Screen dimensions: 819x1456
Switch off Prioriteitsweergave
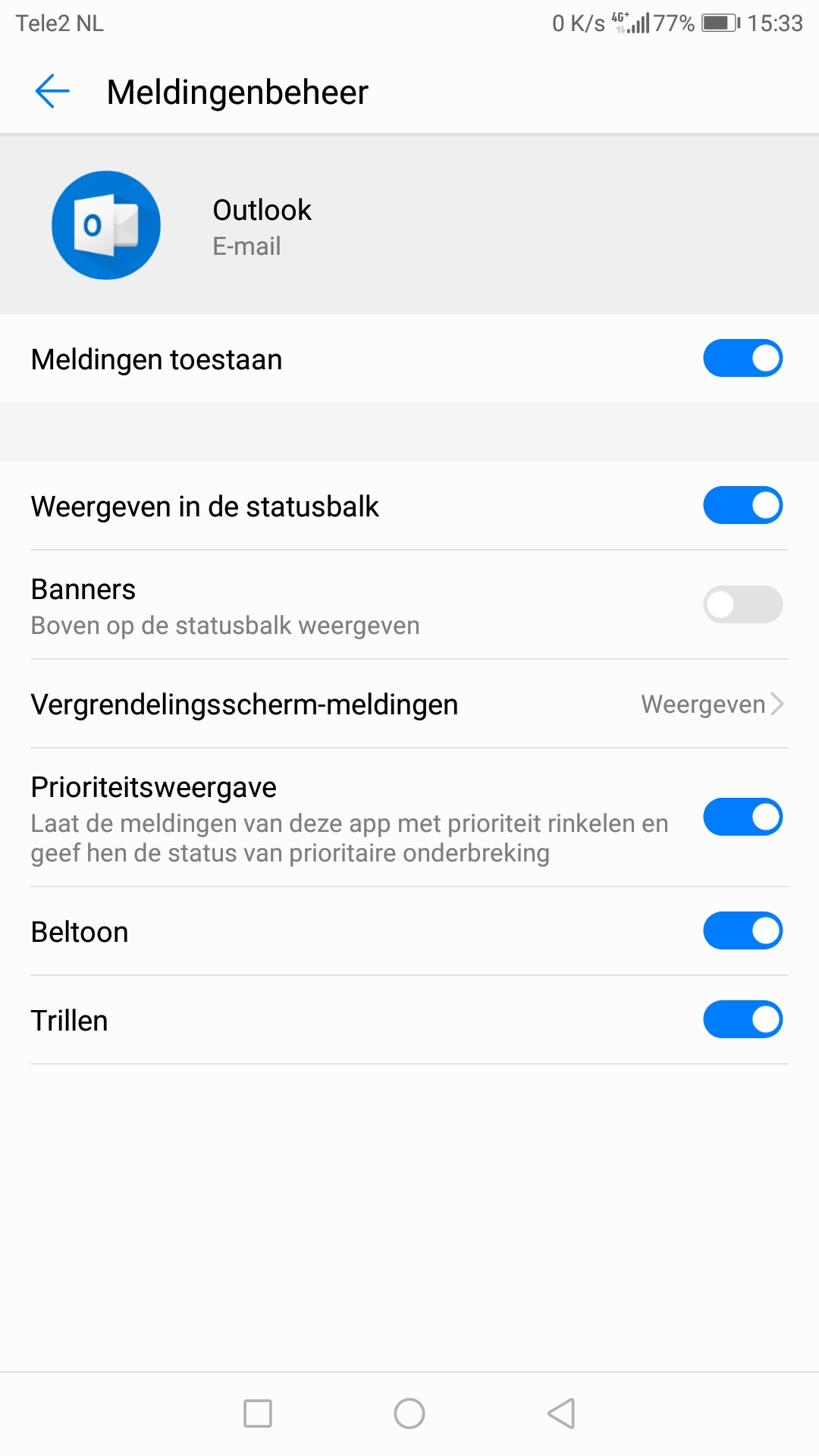coord(742,817)
